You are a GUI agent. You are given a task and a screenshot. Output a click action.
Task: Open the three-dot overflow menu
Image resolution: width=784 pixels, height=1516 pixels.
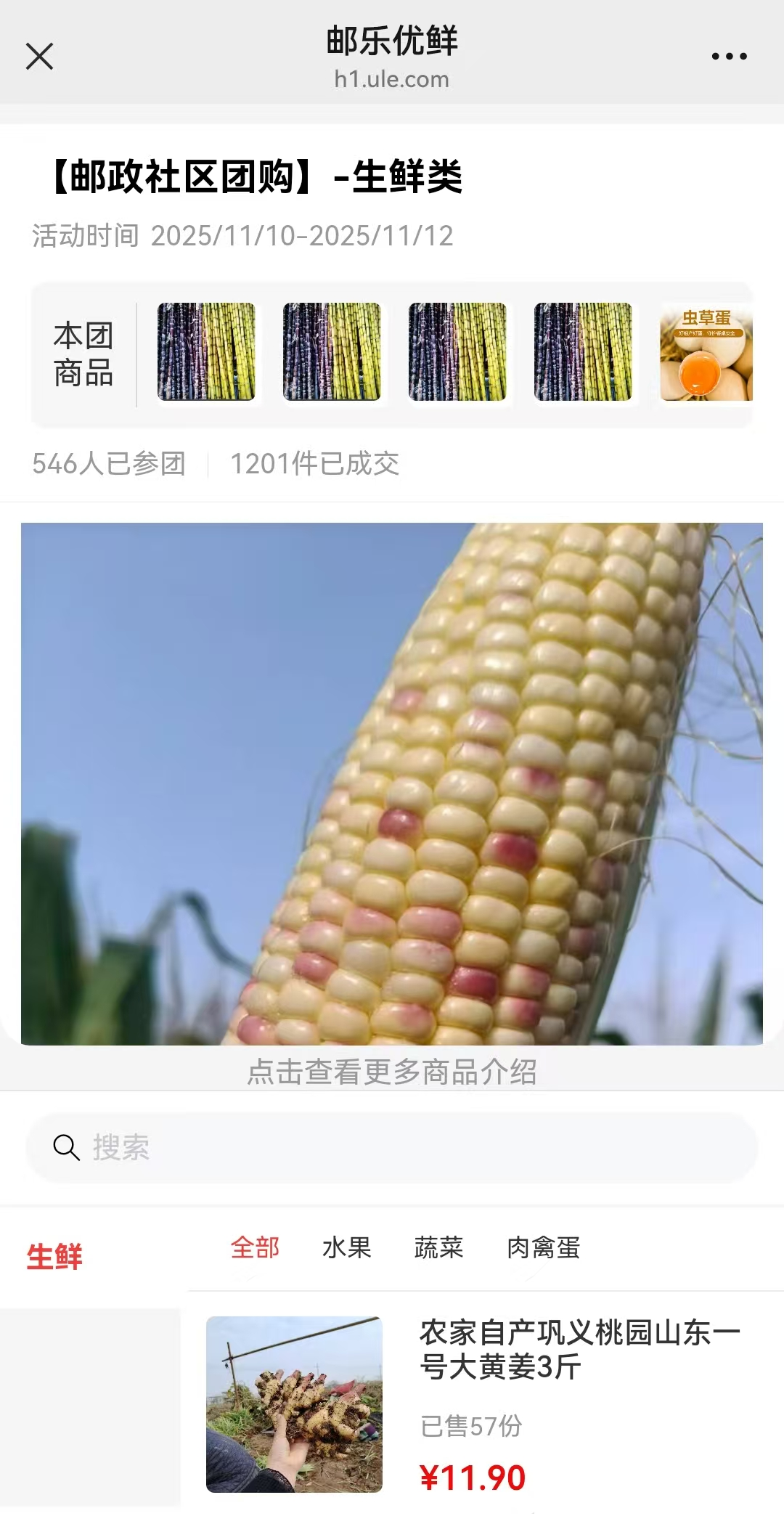coord(729,56)
